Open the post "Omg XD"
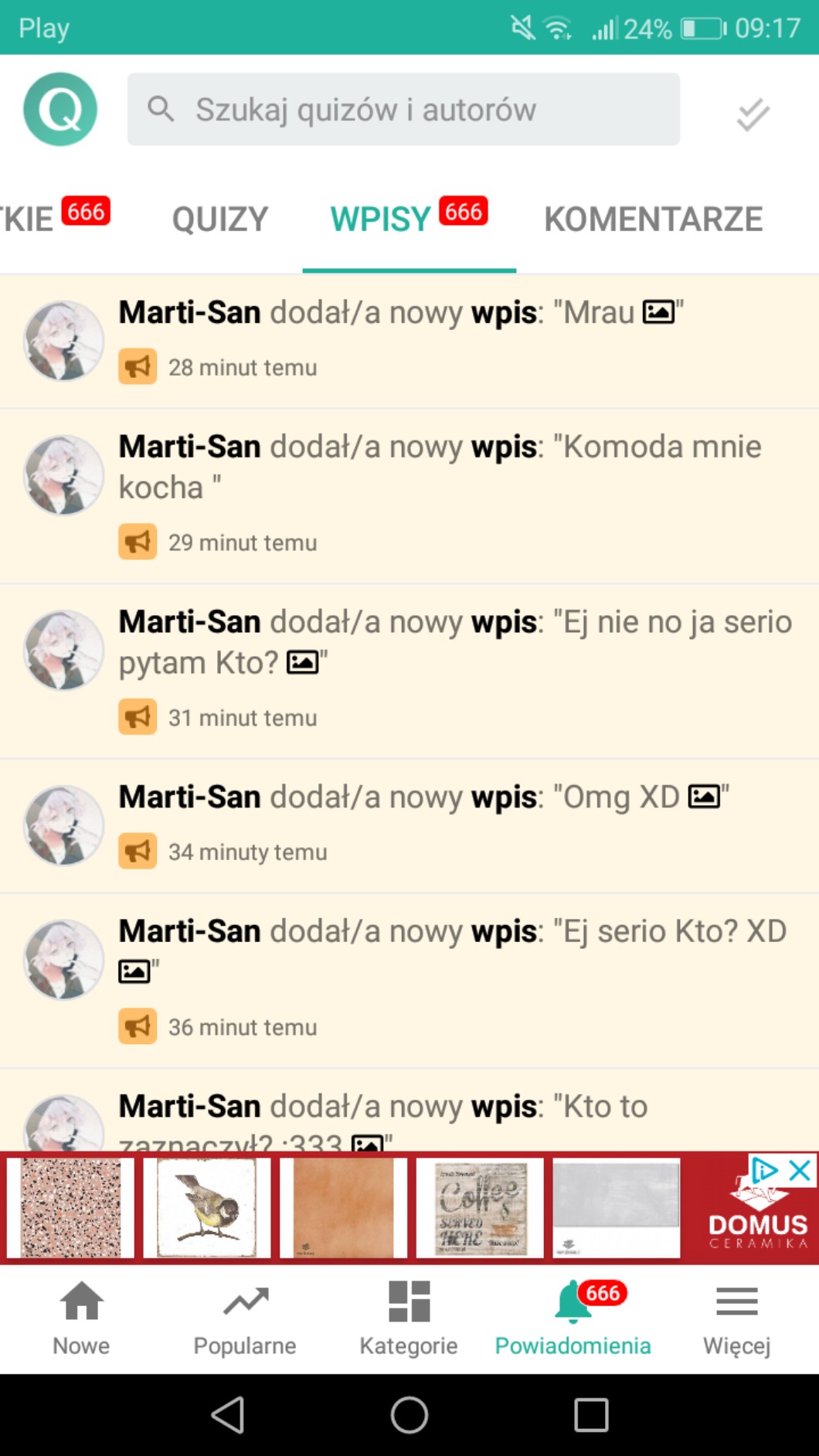 [456, 824]
